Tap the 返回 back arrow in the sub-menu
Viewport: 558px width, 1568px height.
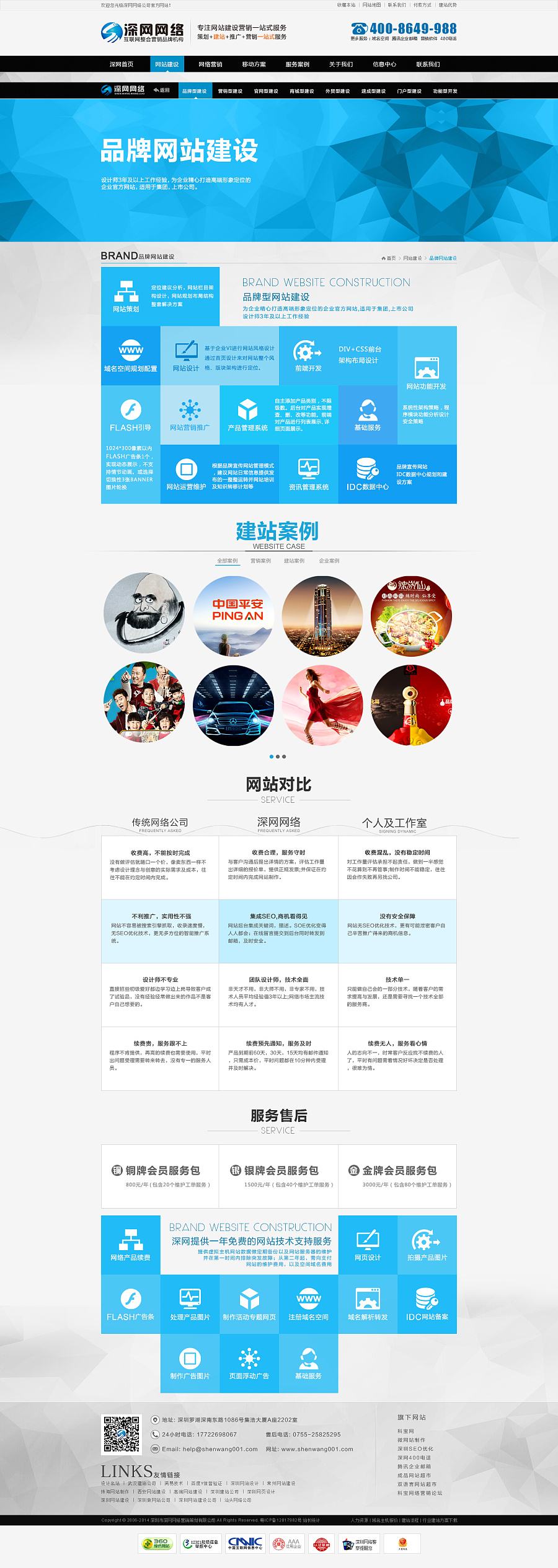point(161,90)
